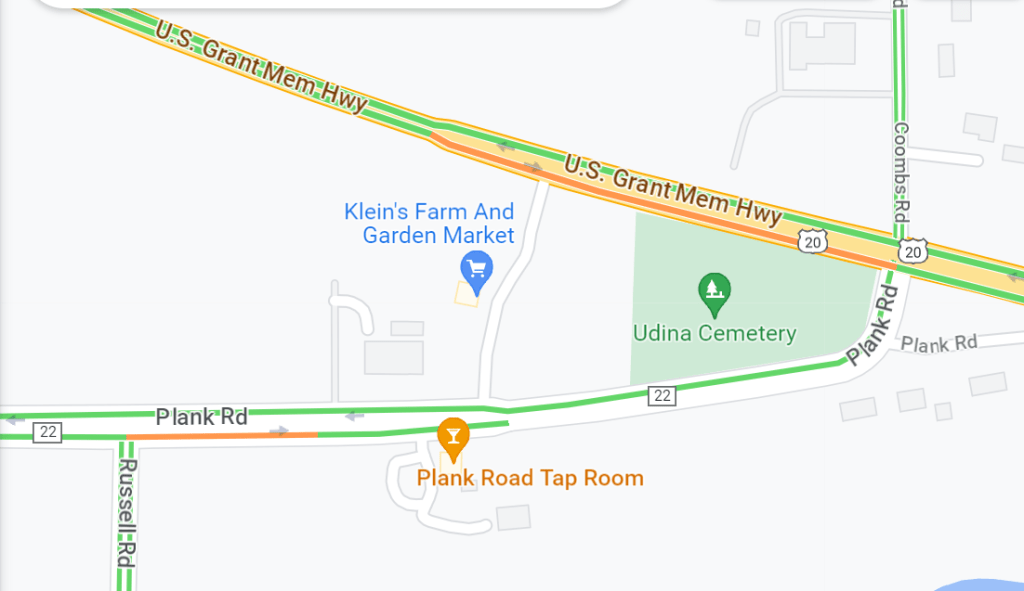The image size is (1024, 591).
Task: Select the Udina Cemetery marker
Action: pyautogui.click(x=714, y=291)
